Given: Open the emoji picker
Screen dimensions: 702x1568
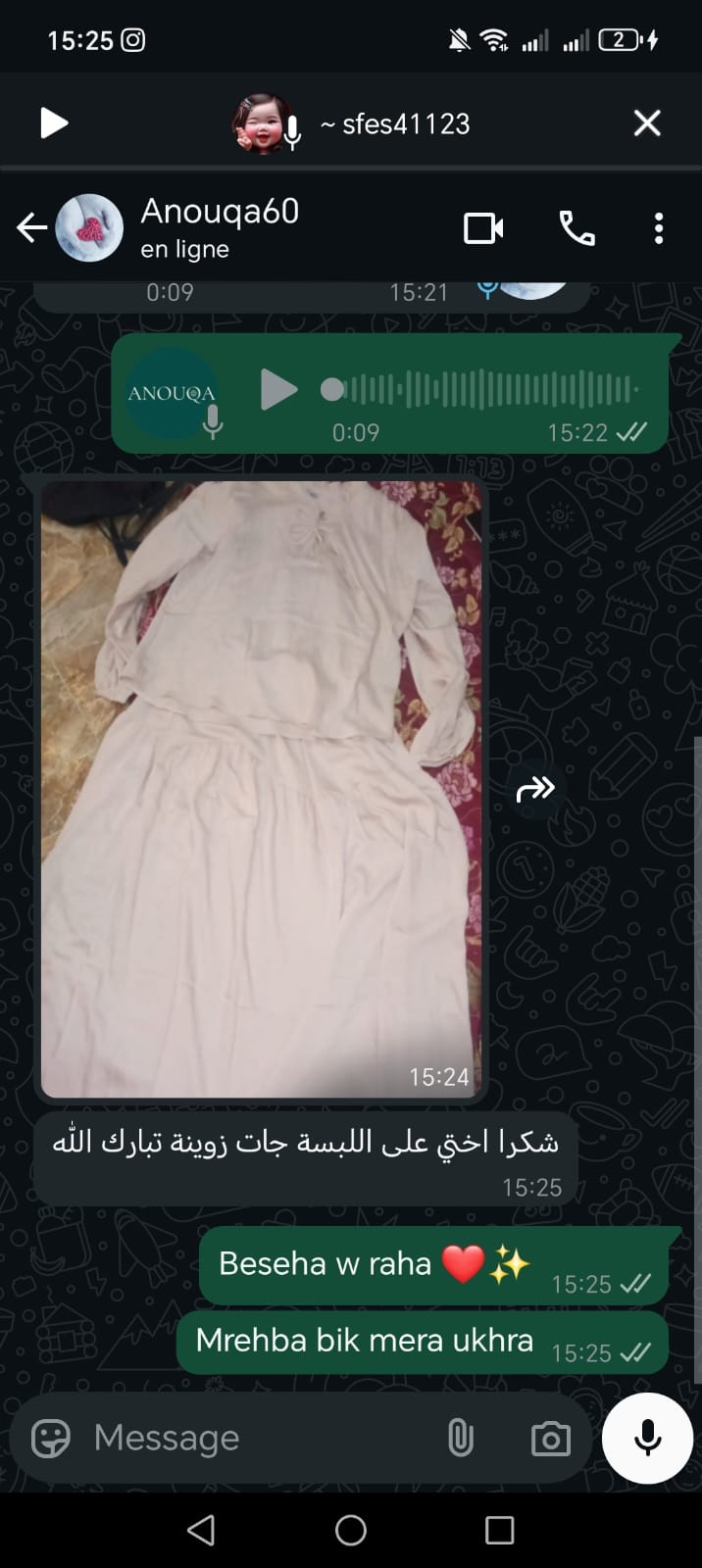Looking at the screenshot, I should 50,1439.
